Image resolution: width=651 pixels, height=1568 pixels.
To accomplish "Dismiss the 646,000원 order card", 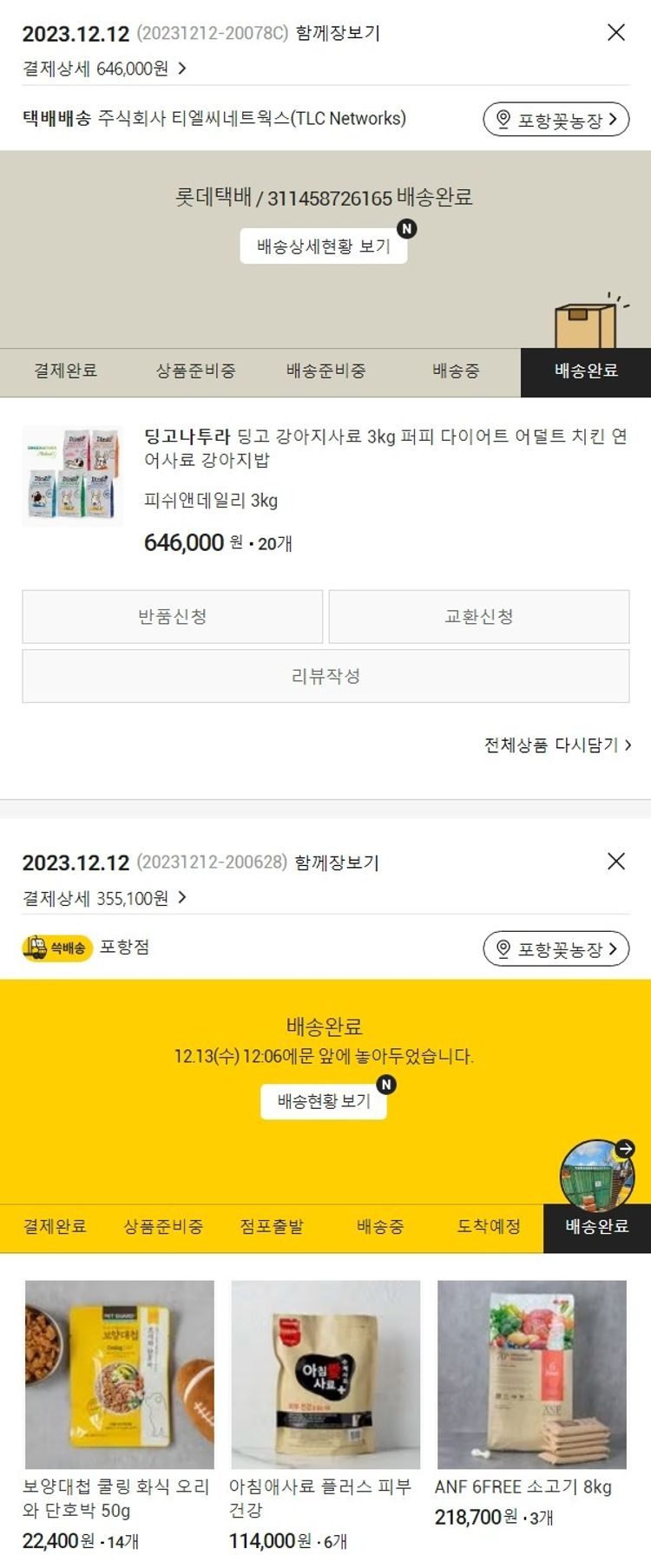I will point(615,32).
